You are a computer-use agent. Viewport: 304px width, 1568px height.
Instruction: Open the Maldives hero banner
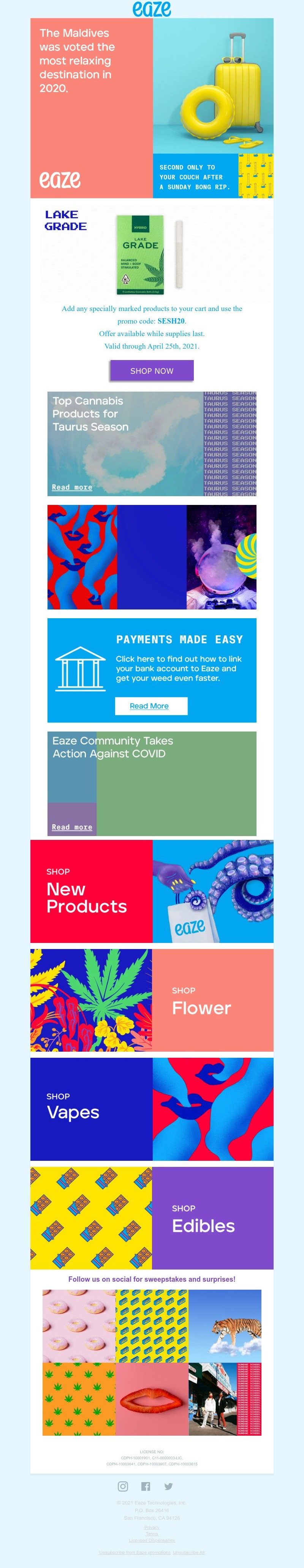click(151, 108)
